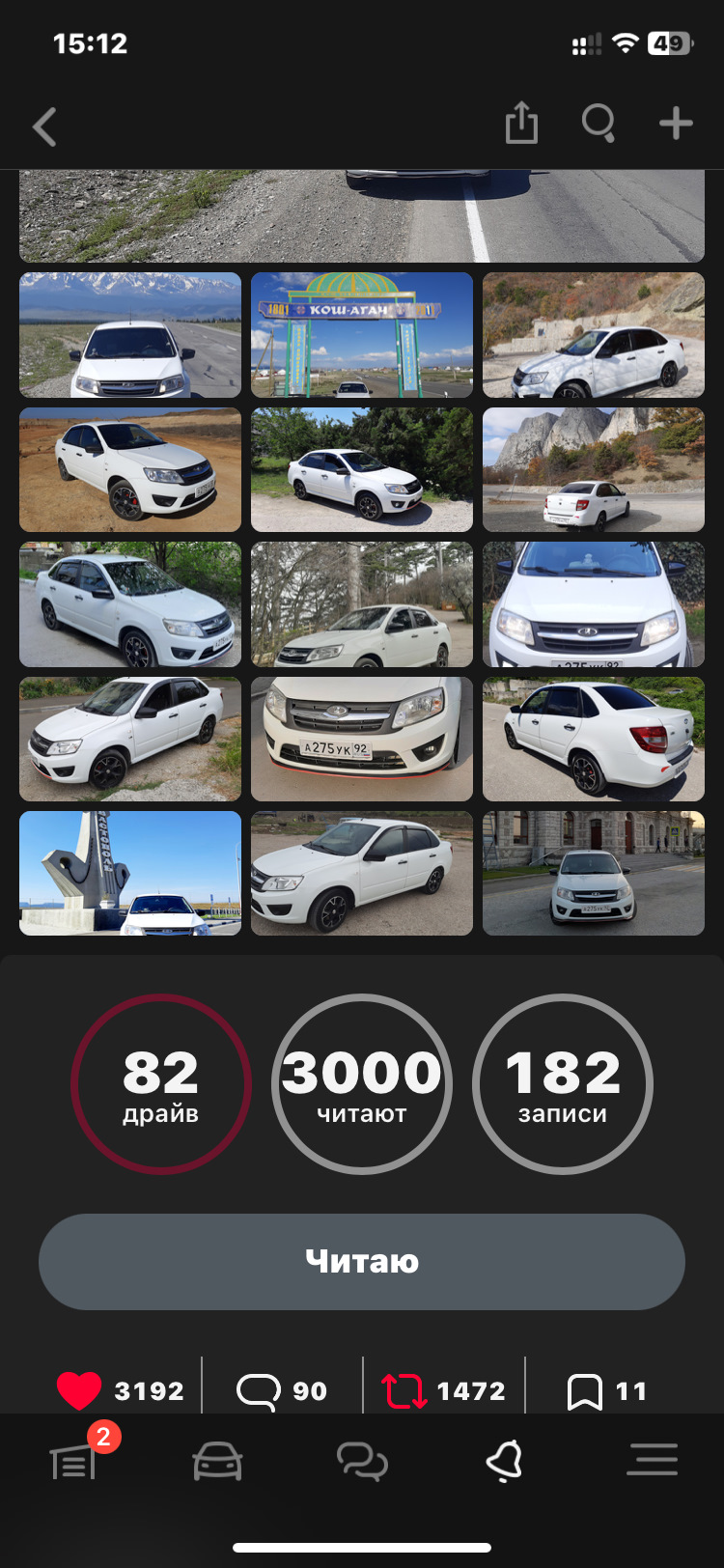Viewport: 724px width, 1568px height.
Task: Open the notifications bell tab
Action: click(505, 1462)
